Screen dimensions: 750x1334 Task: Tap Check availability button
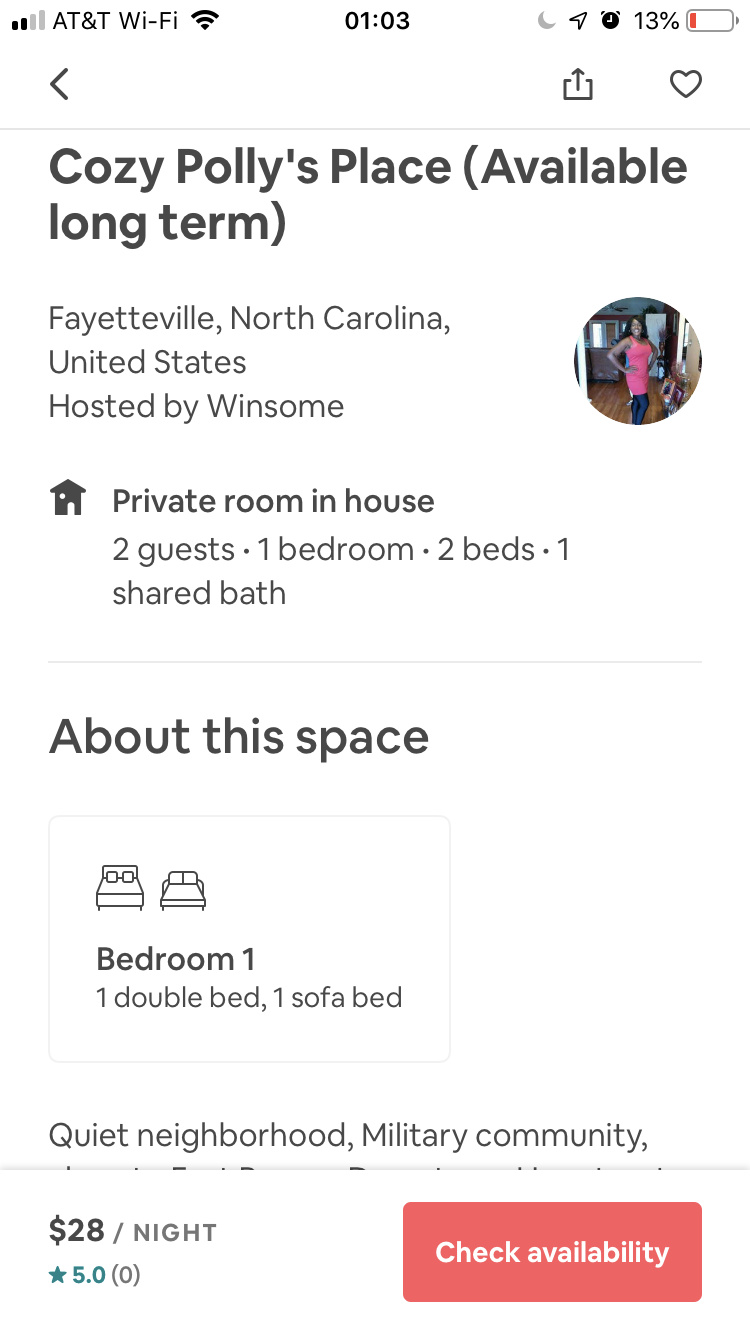[552, 1252]
